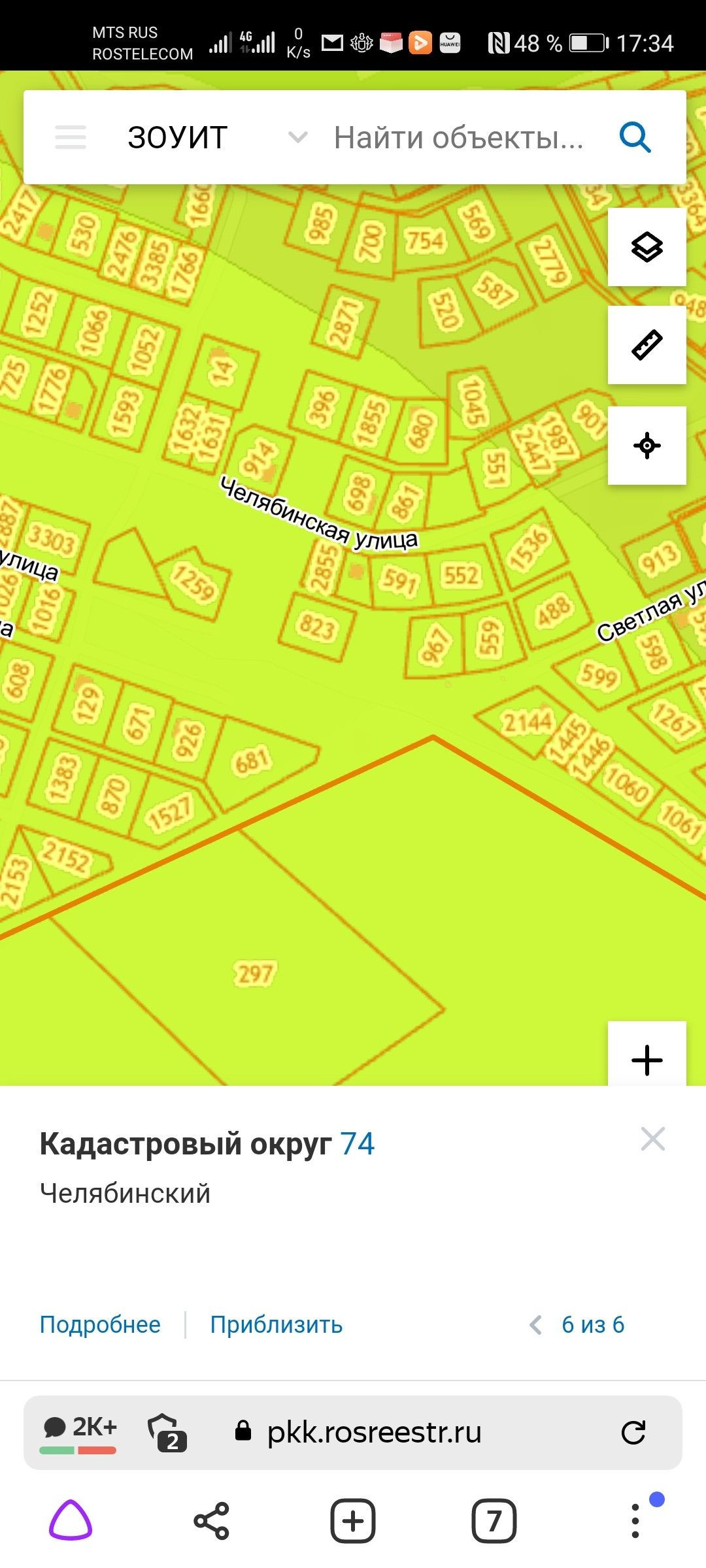
Task: Focus the 'Найти объекты' search field
Action: 458,138
